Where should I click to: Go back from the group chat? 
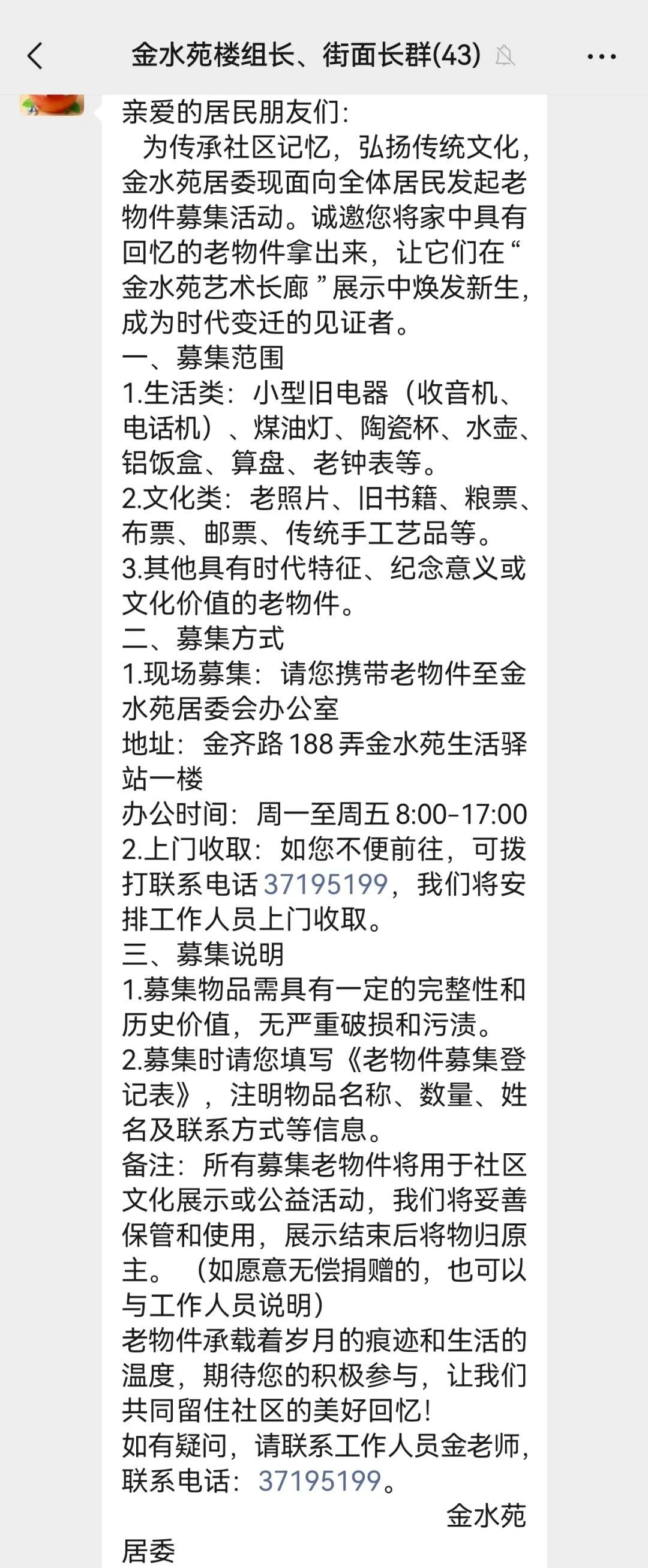click(35, 56)
